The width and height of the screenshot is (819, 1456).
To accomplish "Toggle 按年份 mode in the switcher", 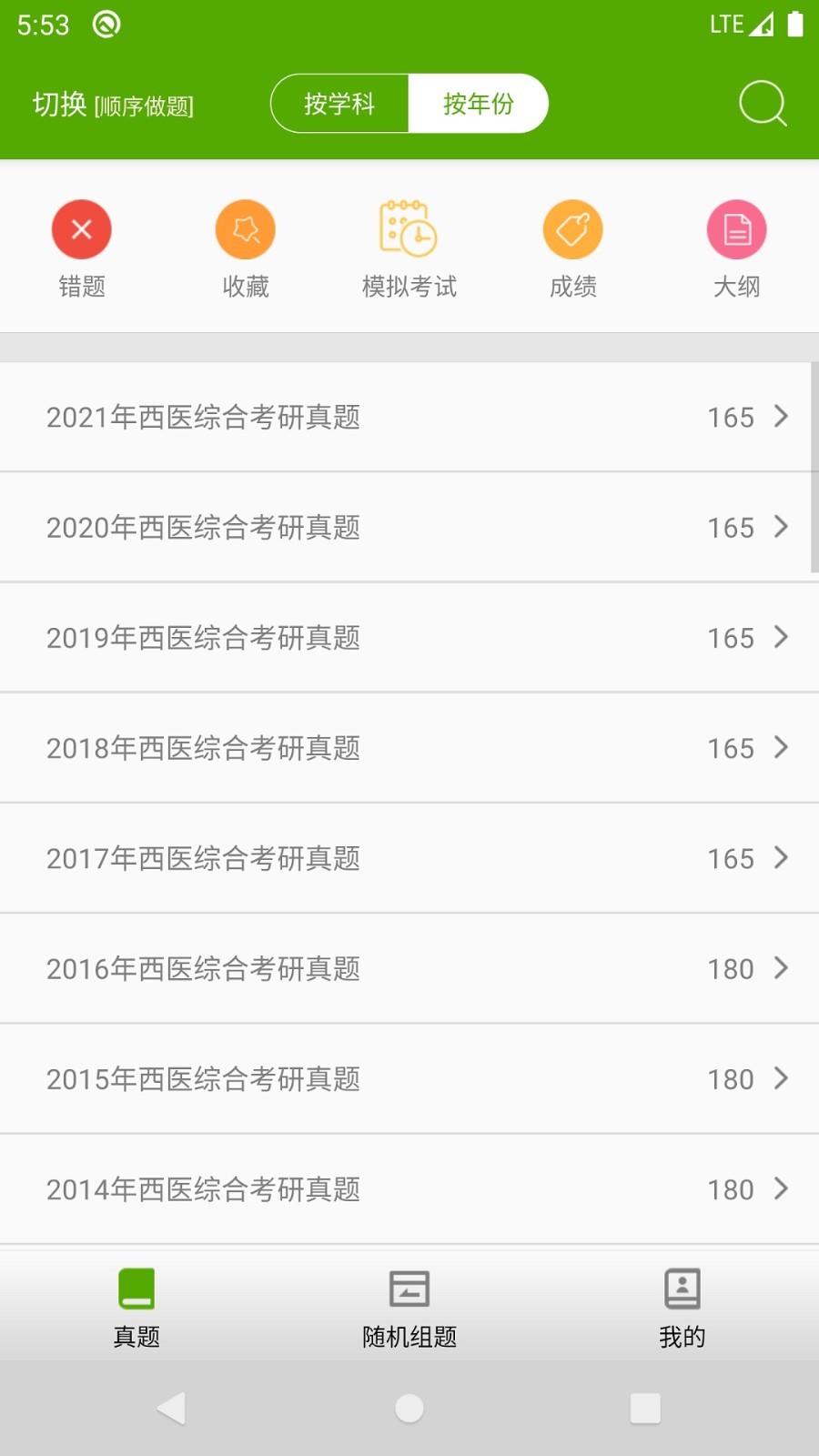I will (478, 103).
